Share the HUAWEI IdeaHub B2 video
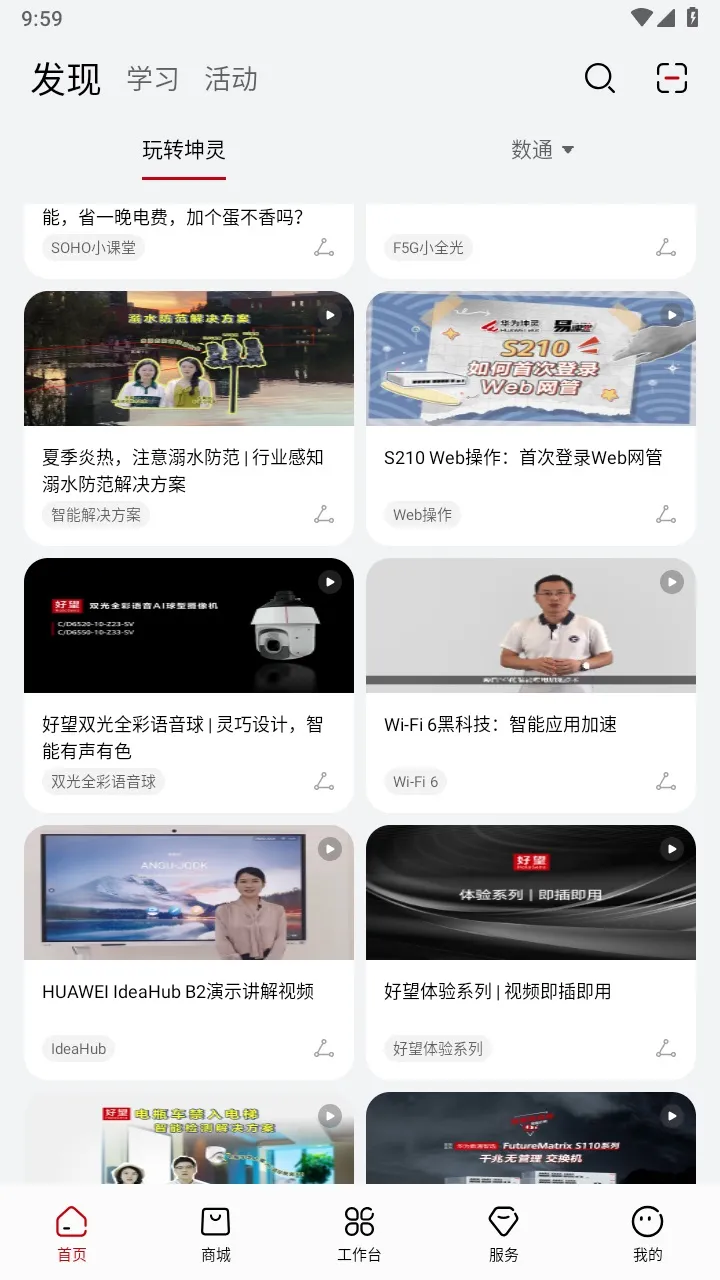Image resolution: width=720 pixels, height=1280 pixels. click(x=324, y=1049)
